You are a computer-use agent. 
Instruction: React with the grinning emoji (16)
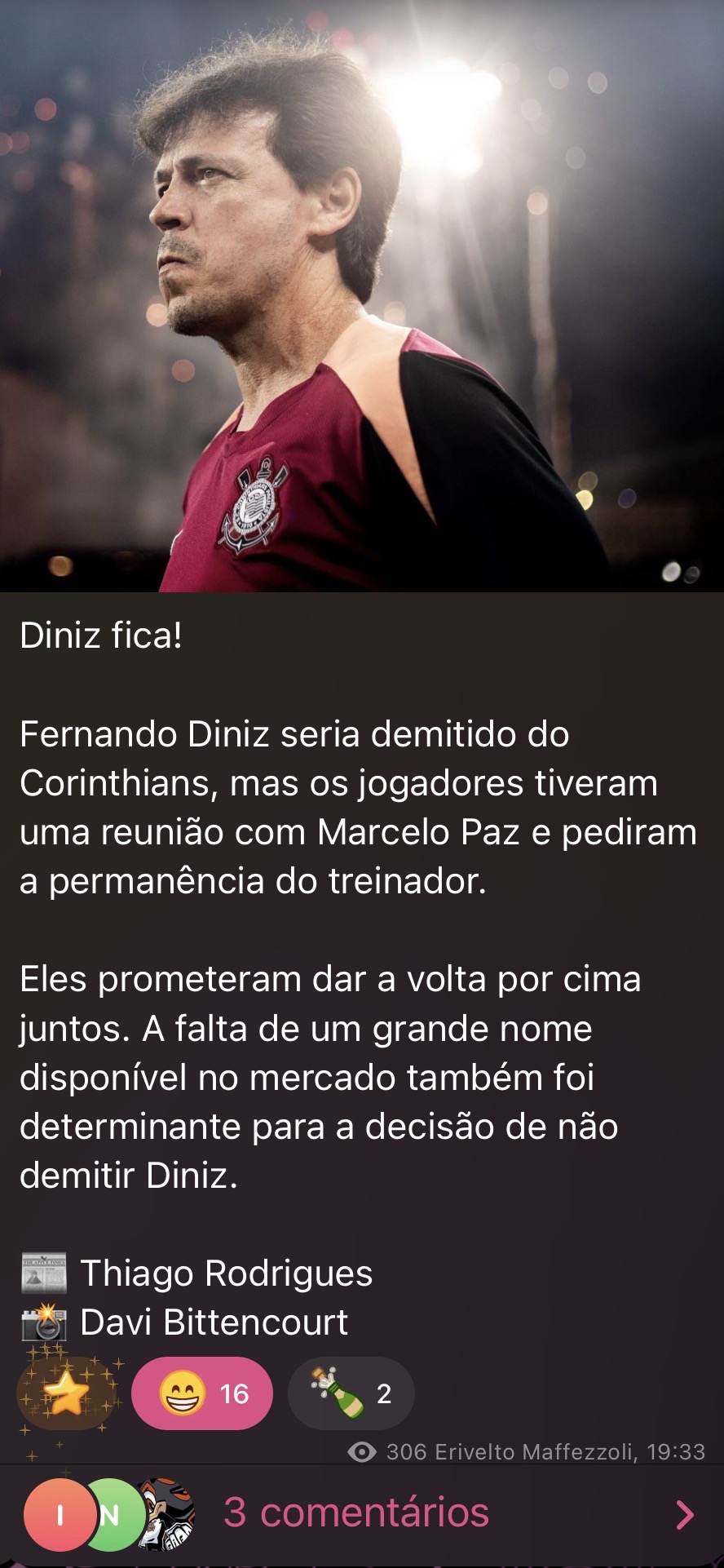pyautogui.click(x=202, y=1393)
